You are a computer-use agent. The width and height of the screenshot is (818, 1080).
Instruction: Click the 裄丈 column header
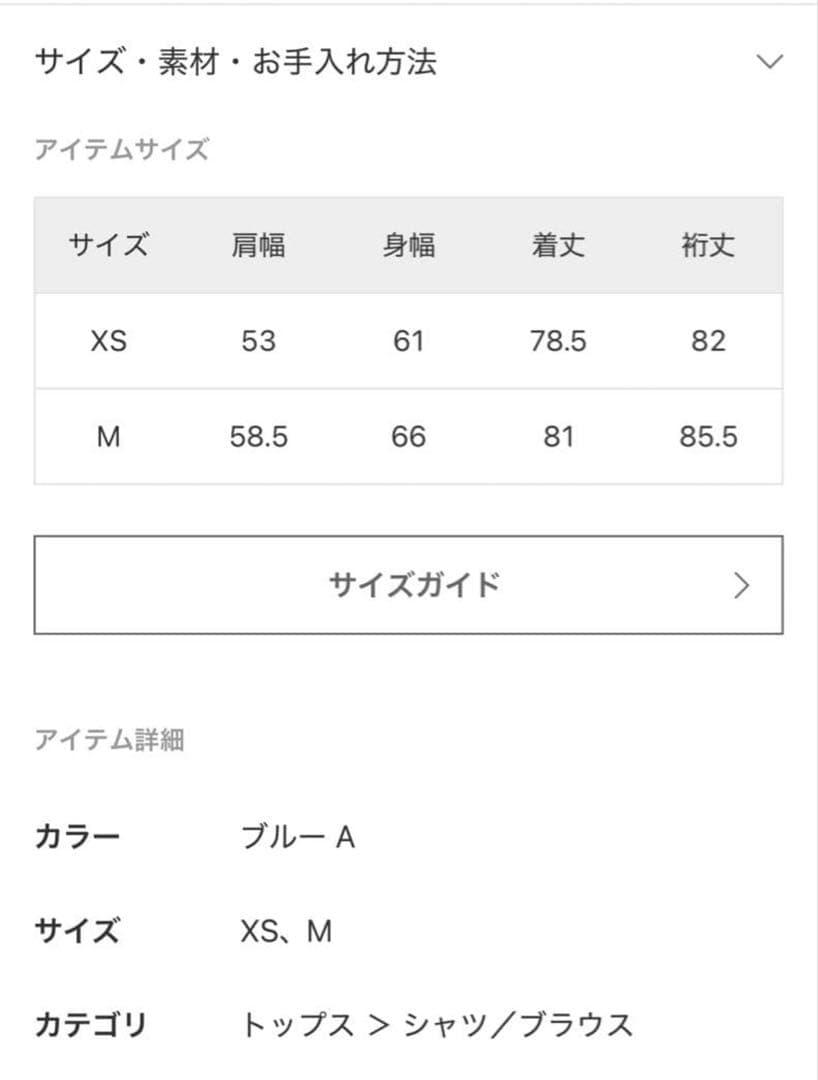coord(709,246)
